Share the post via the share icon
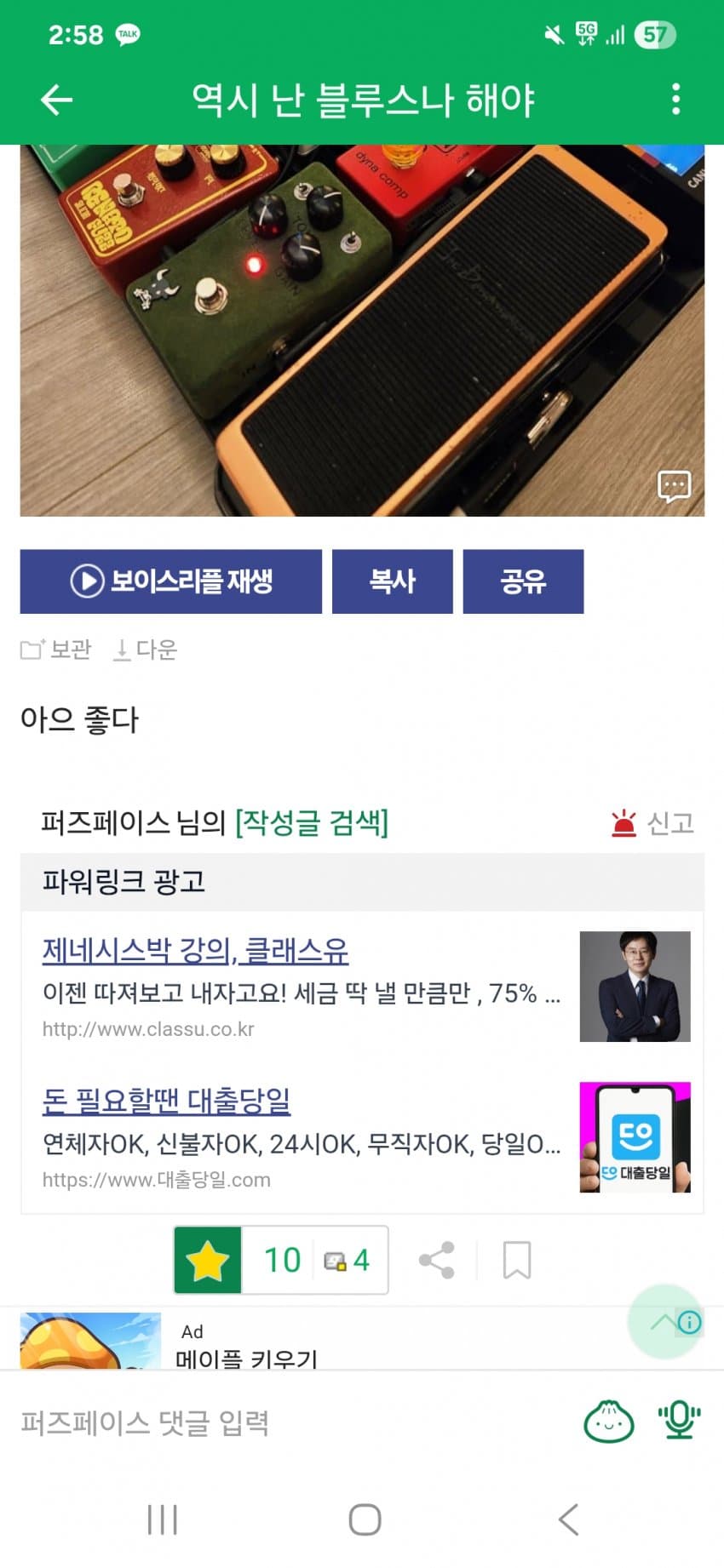This screenshot has height=1568, width=724. (x=437, y=1261)
